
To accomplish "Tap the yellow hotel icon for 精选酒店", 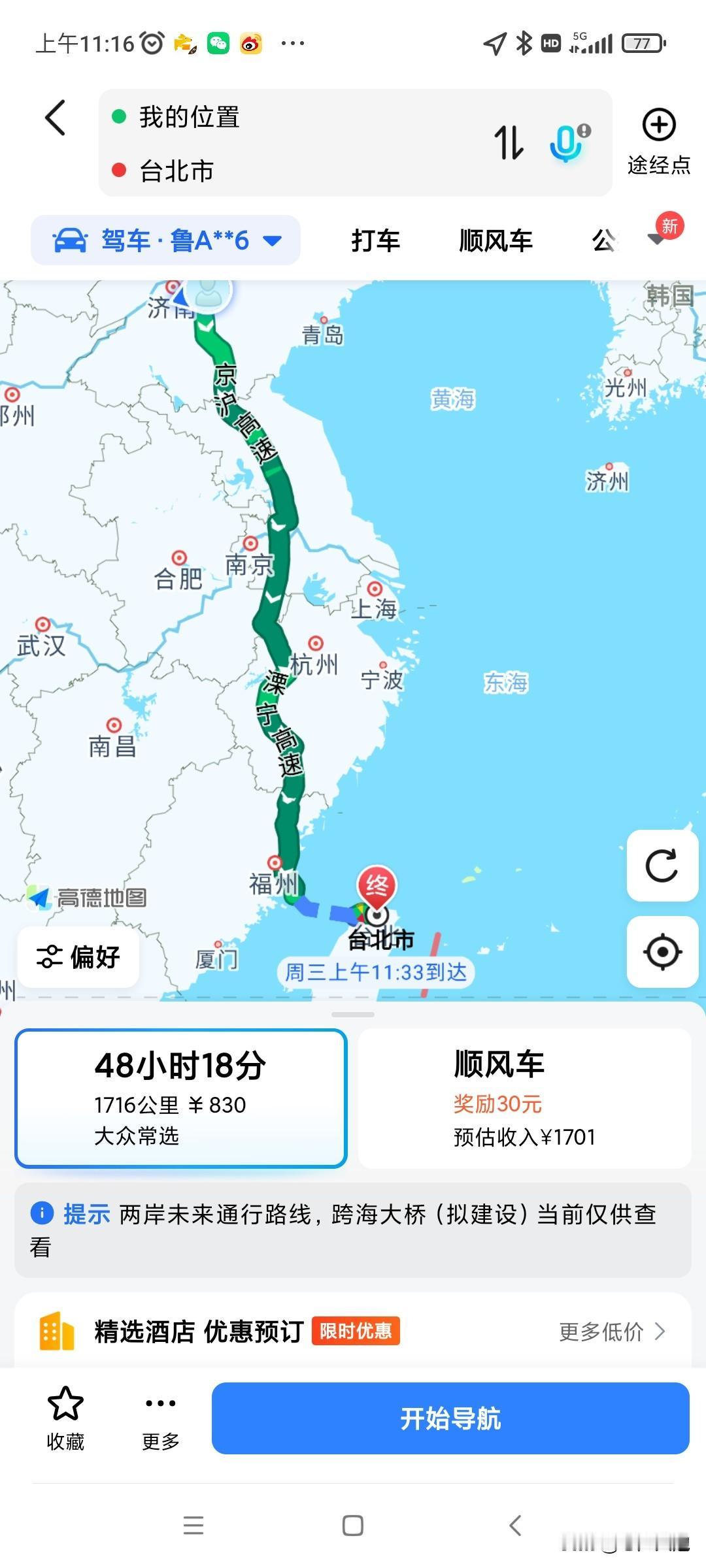I will 56,1331.
